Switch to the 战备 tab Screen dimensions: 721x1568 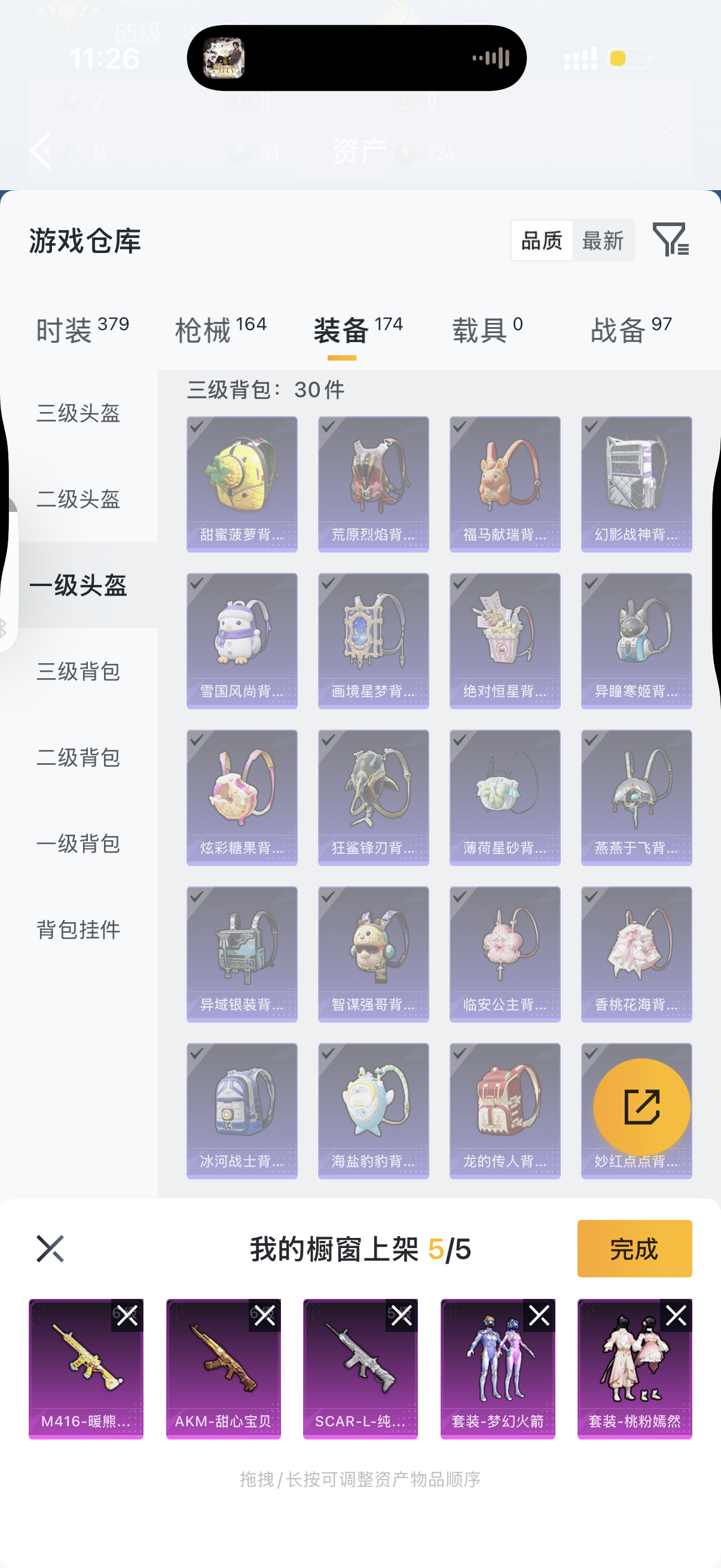630,330
